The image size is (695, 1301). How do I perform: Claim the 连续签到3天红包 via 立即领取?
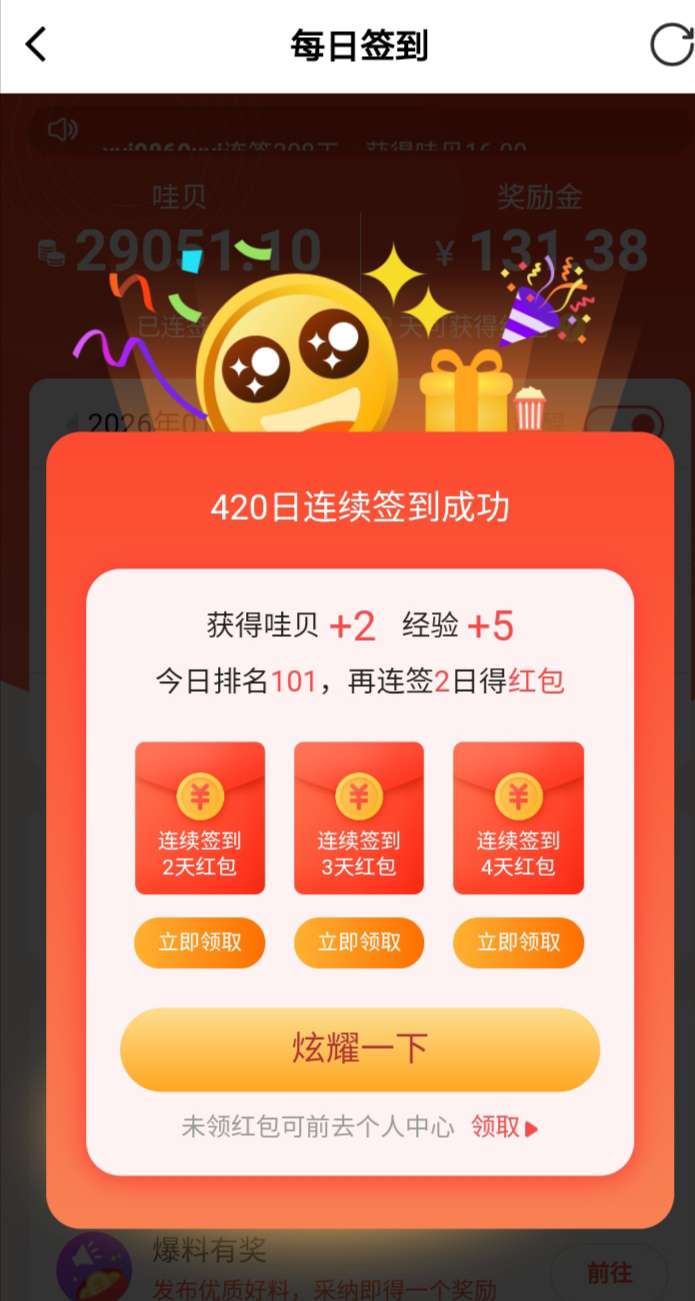click(359, 942)
